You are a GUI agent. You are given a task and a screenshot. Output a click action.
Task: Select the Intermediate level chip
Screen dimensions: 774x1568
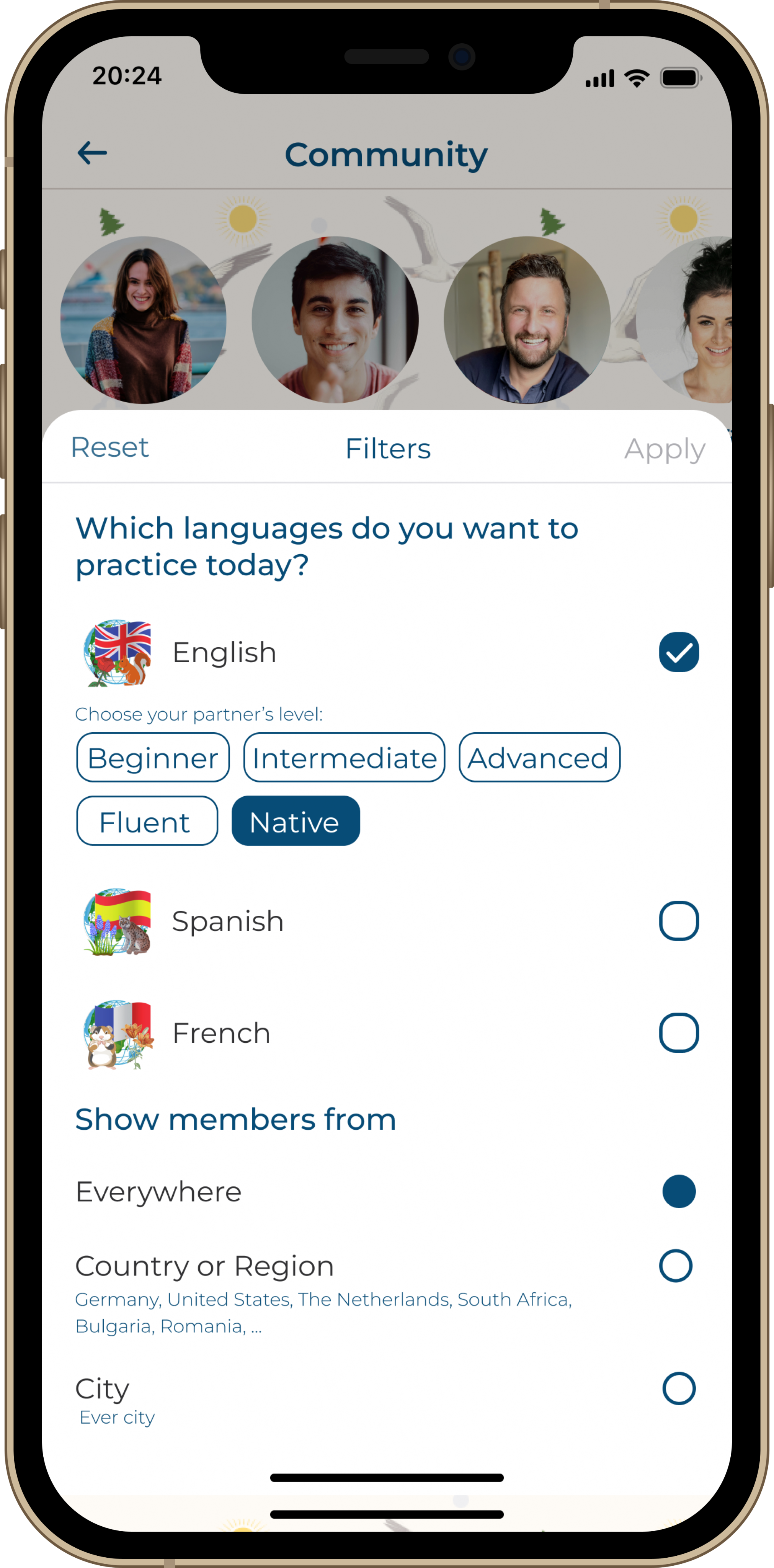[345, 757]
